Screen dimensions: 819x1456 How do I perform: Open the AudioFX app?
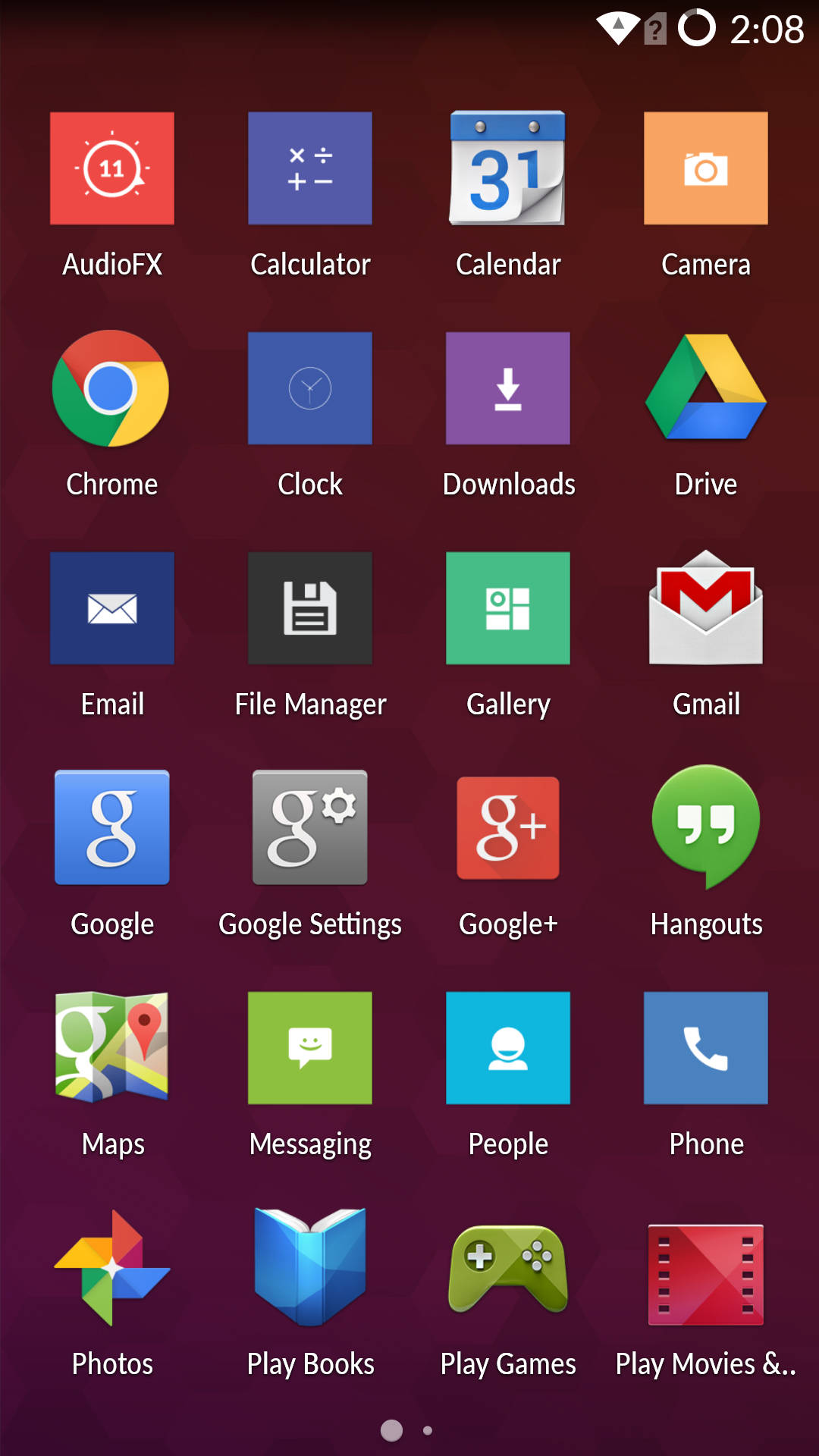pos(112,168)
